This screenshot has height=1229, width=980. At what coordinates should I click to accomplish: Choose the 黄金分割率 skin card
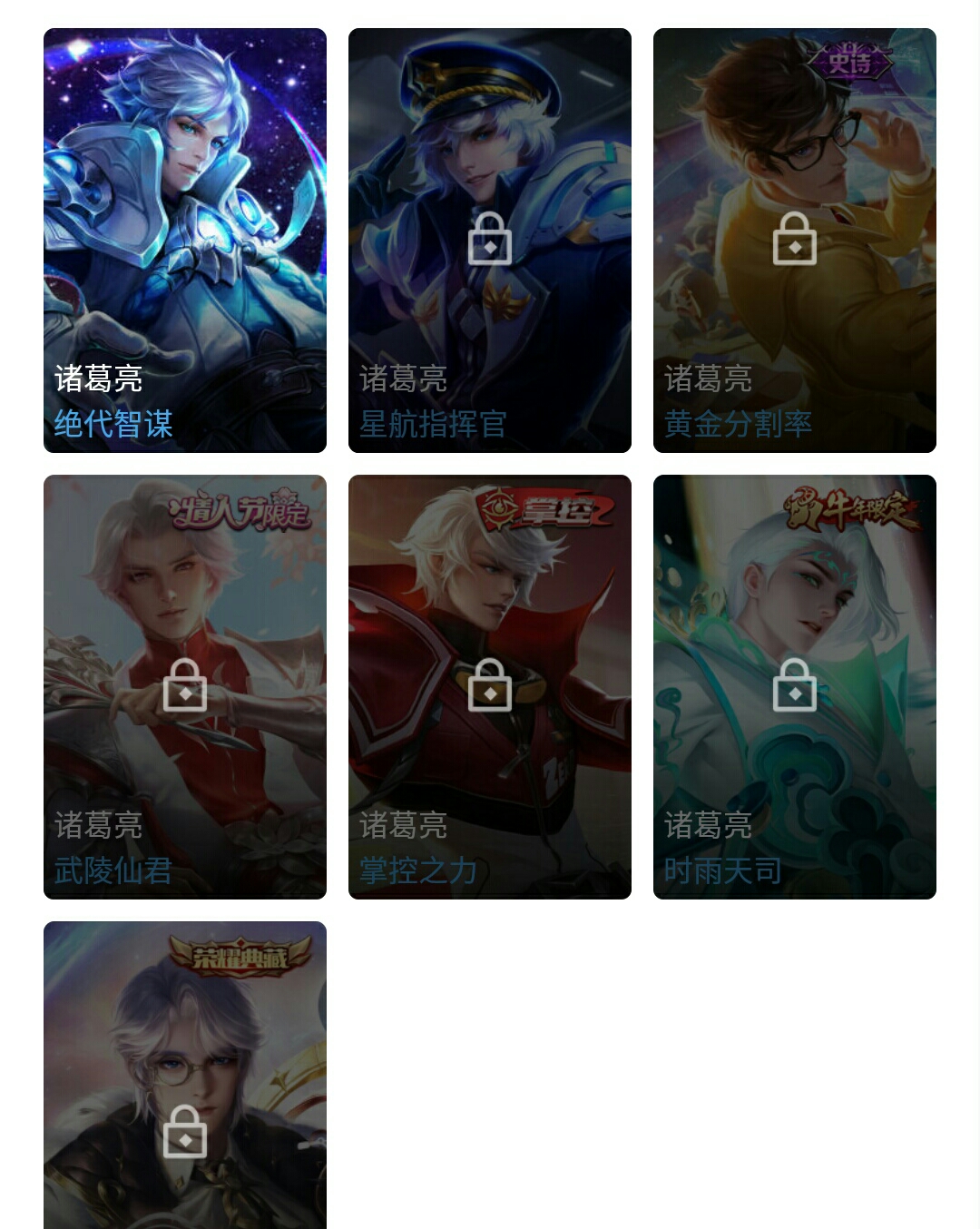pyautogui.click(x=795, y=241)
